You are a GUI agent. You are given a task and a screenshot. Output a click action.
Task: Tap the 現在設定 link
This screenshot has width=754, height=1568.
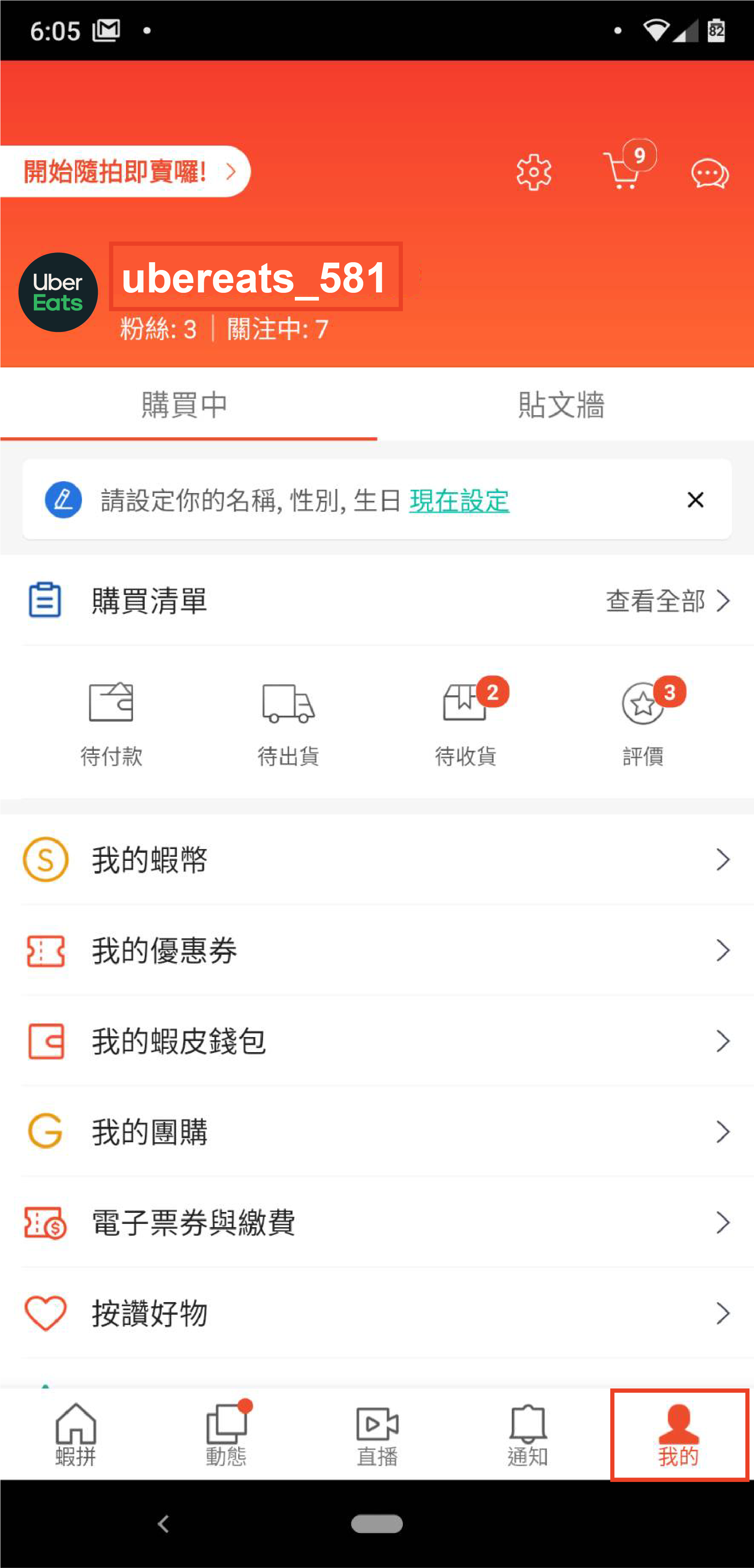click(x=460, y=500)
